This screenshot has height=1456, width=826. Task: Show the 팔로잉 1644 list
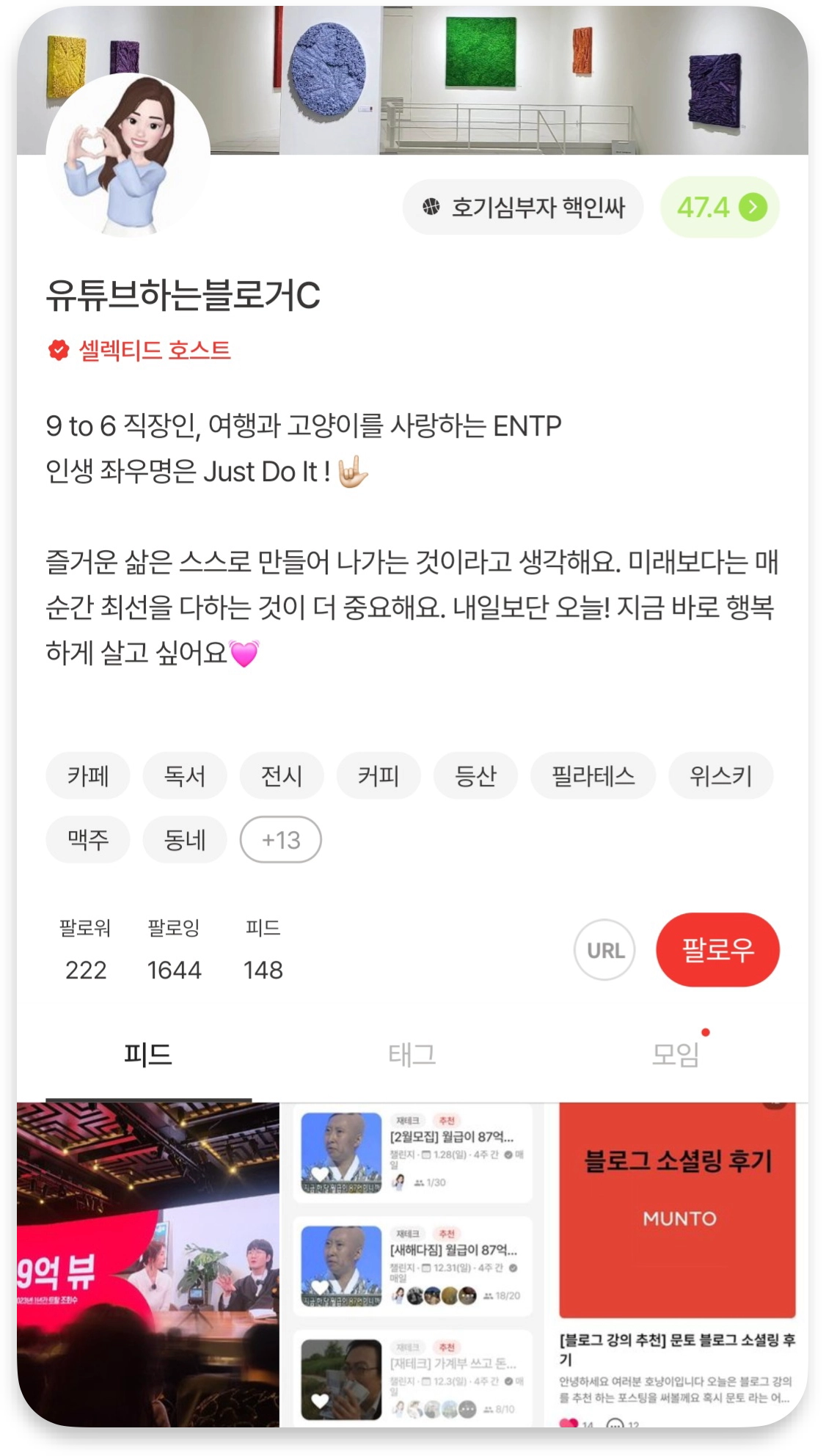coord(174,951)
